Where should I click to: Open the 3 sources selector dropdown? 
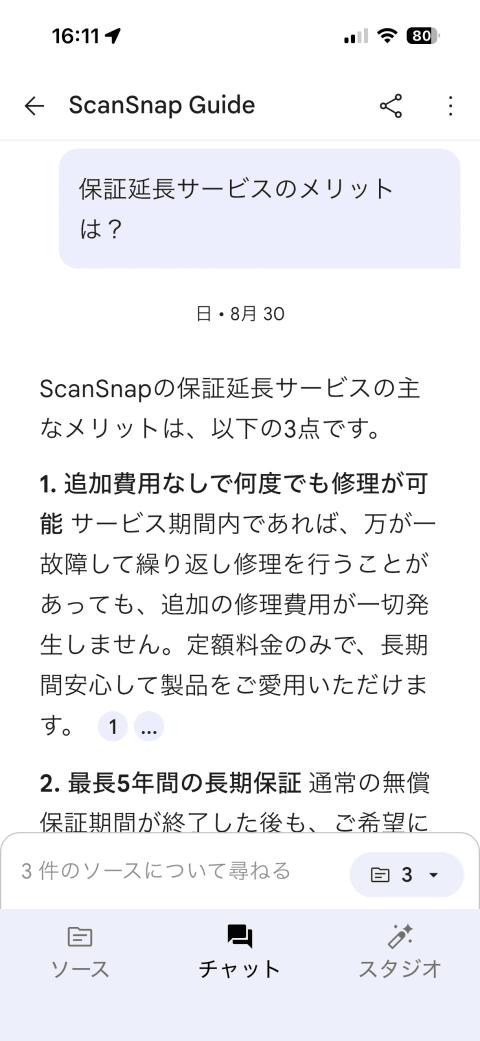coord(406,874)
